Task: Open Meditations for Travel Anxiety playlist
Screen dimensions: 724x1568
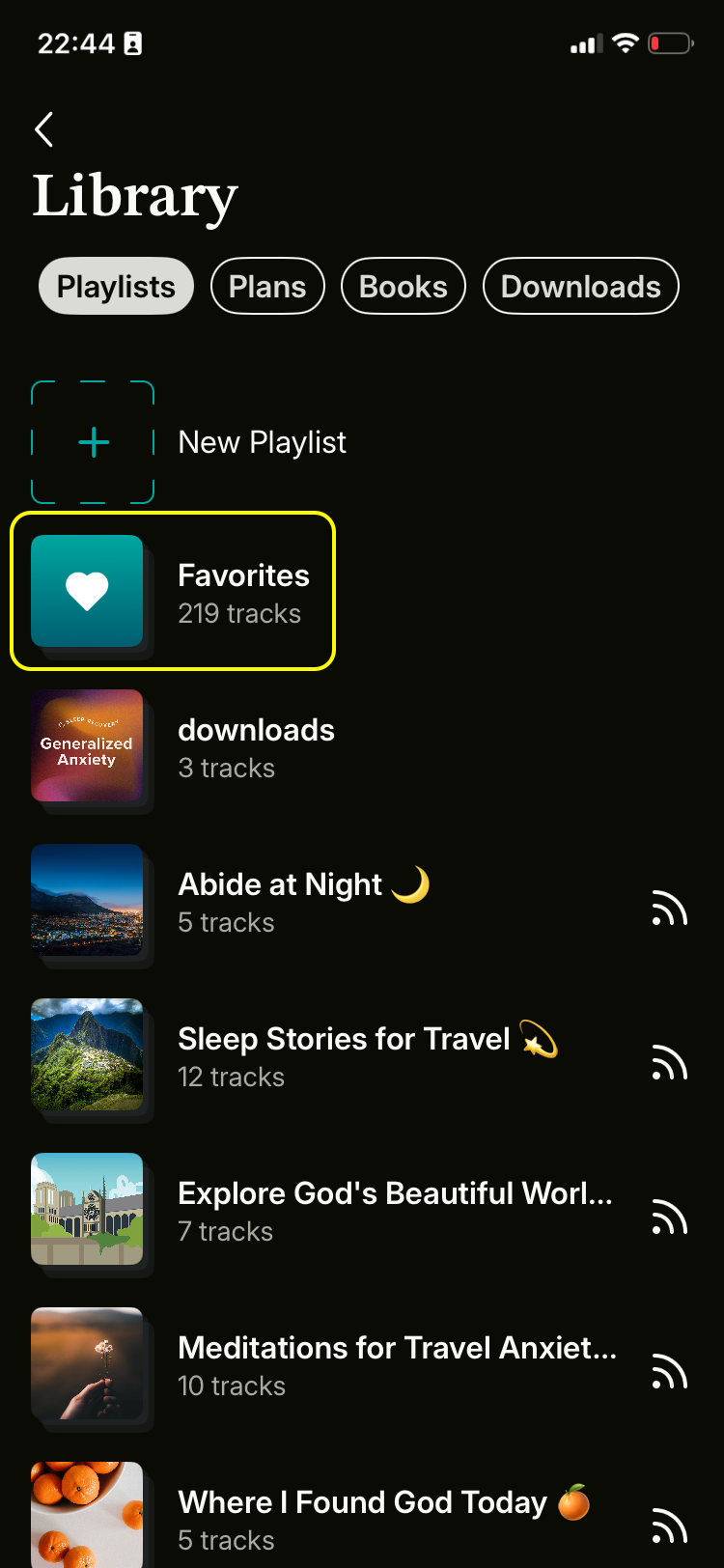Action: pos(396,1365)
